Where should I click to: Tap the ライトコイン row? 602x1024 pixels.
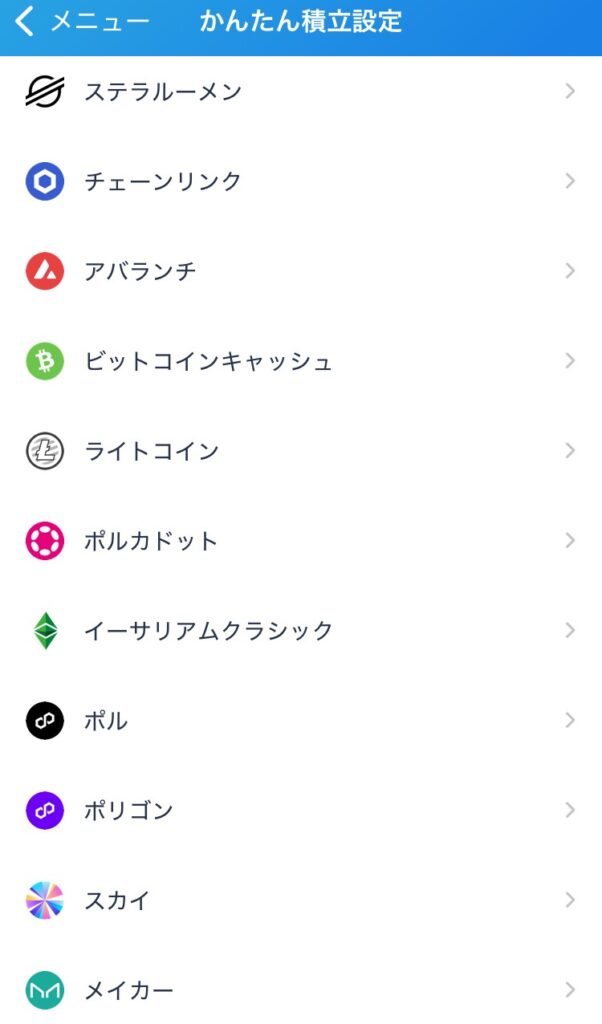point(300,451)
